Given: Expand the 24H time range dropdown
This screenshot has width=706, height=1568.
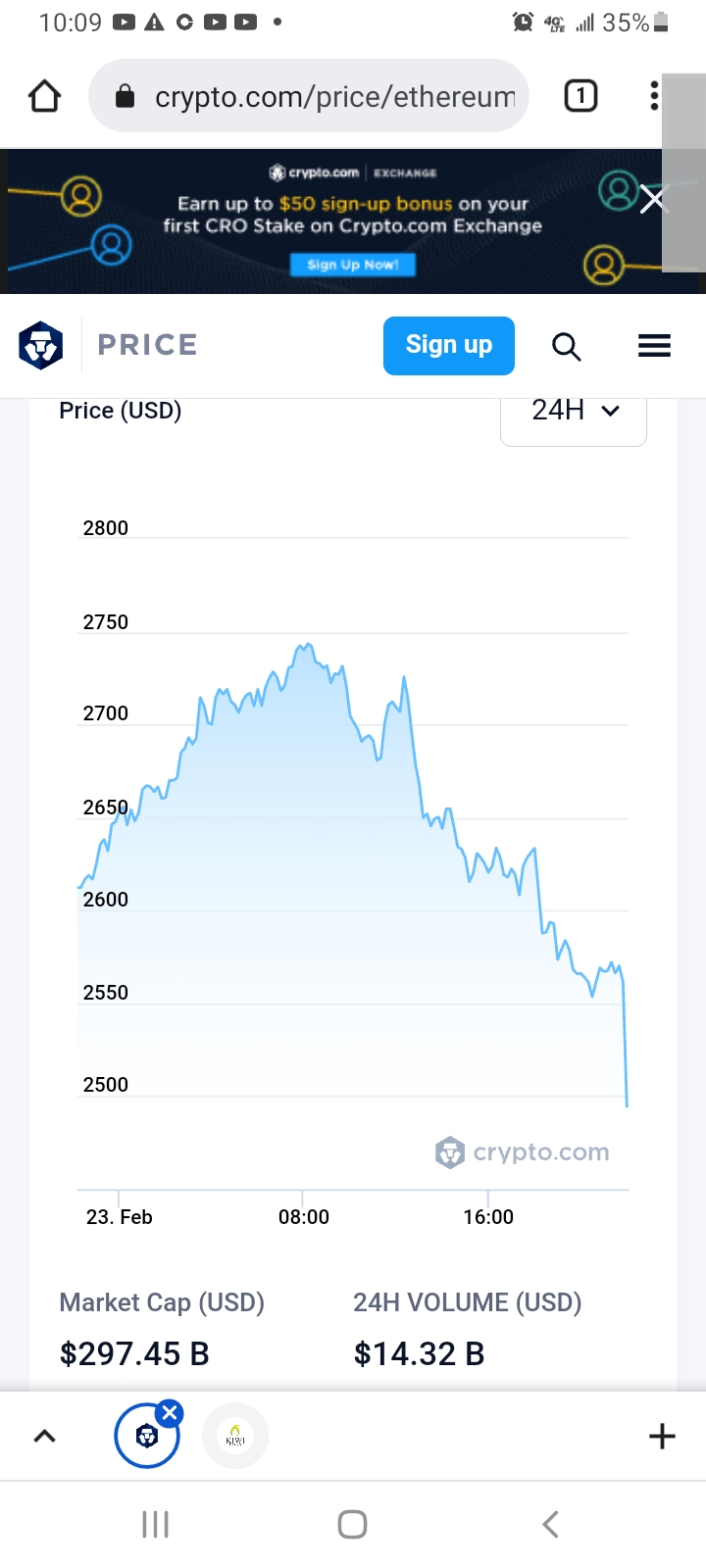Looking at the screenshot, I should [574, 411].
